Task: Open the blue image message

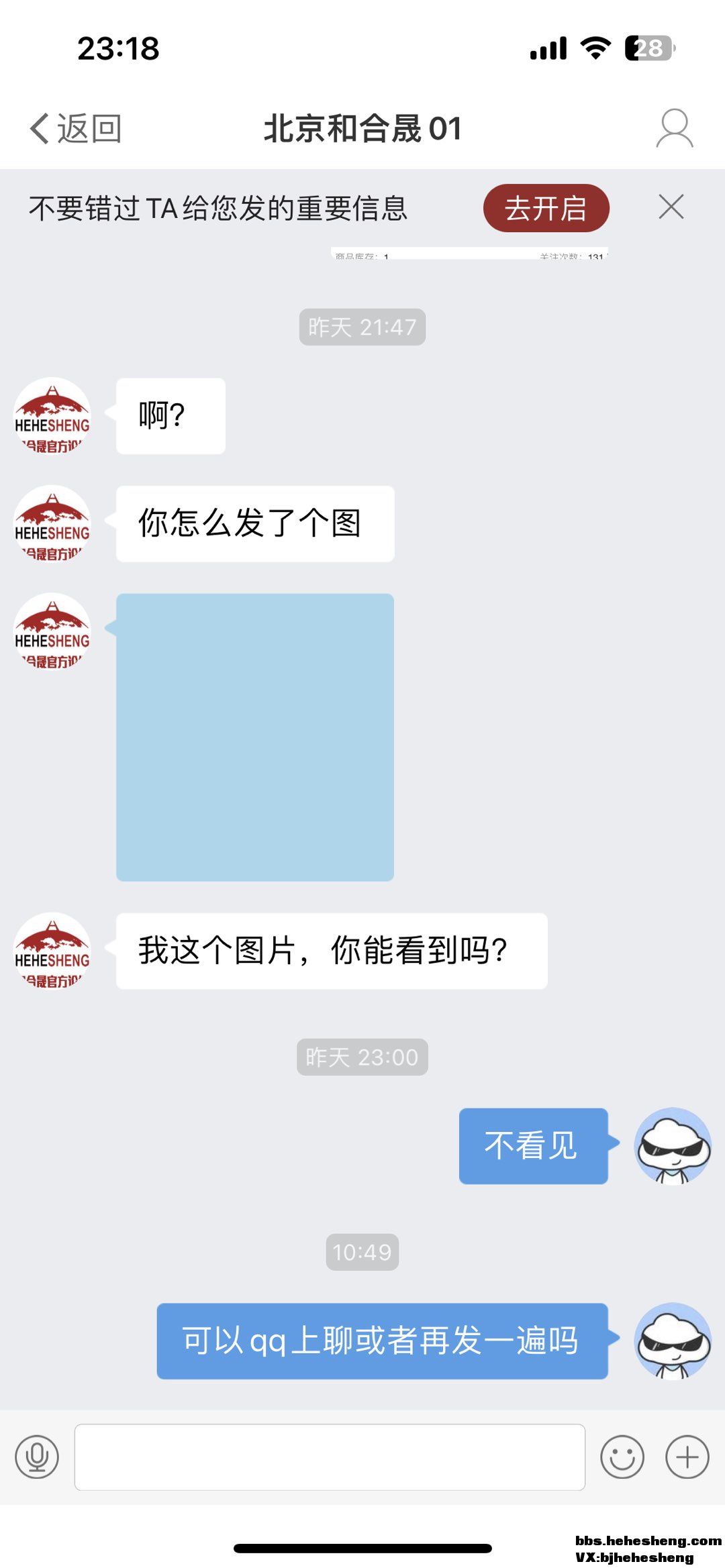Action: [x=255, y=737]
